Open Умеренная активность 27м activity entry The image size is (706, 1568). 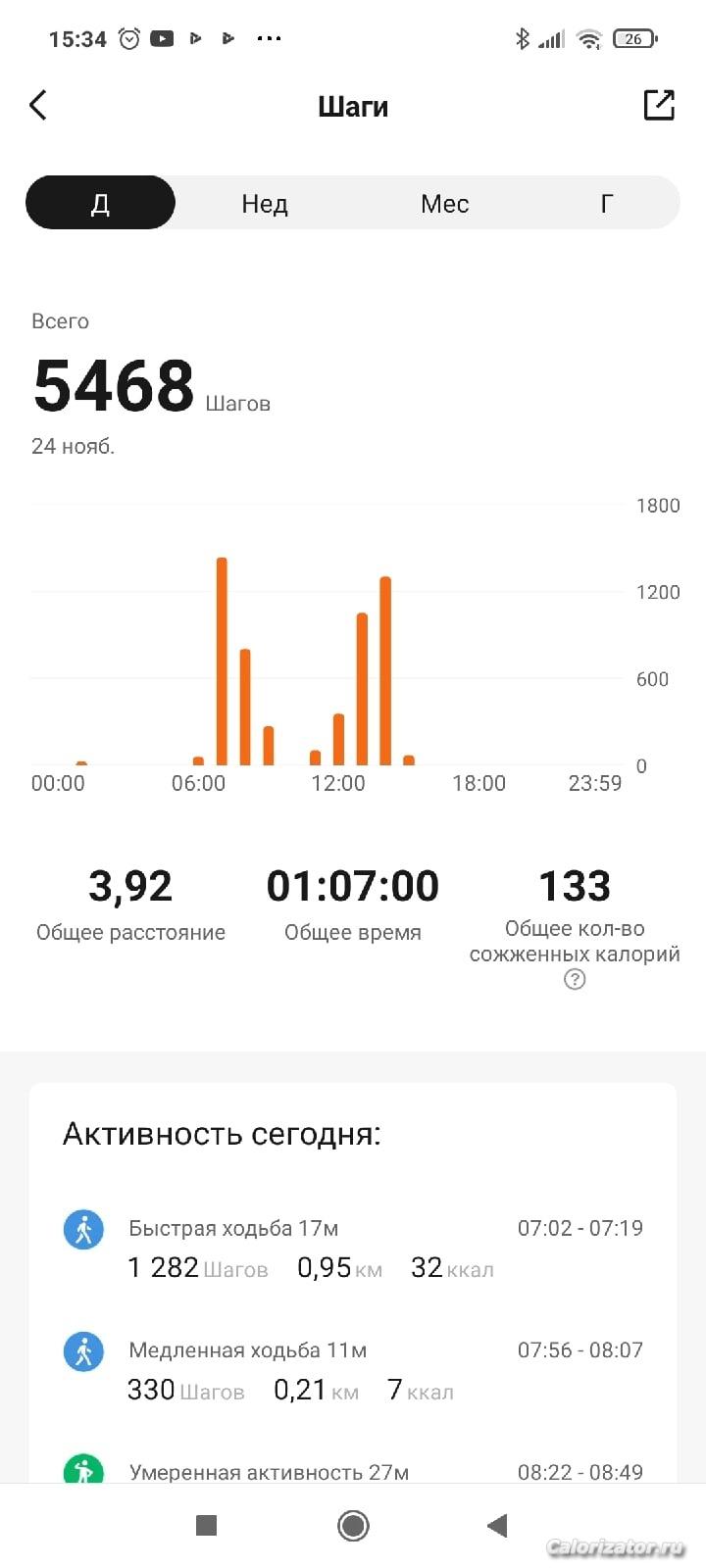(x=353, y=1470)
